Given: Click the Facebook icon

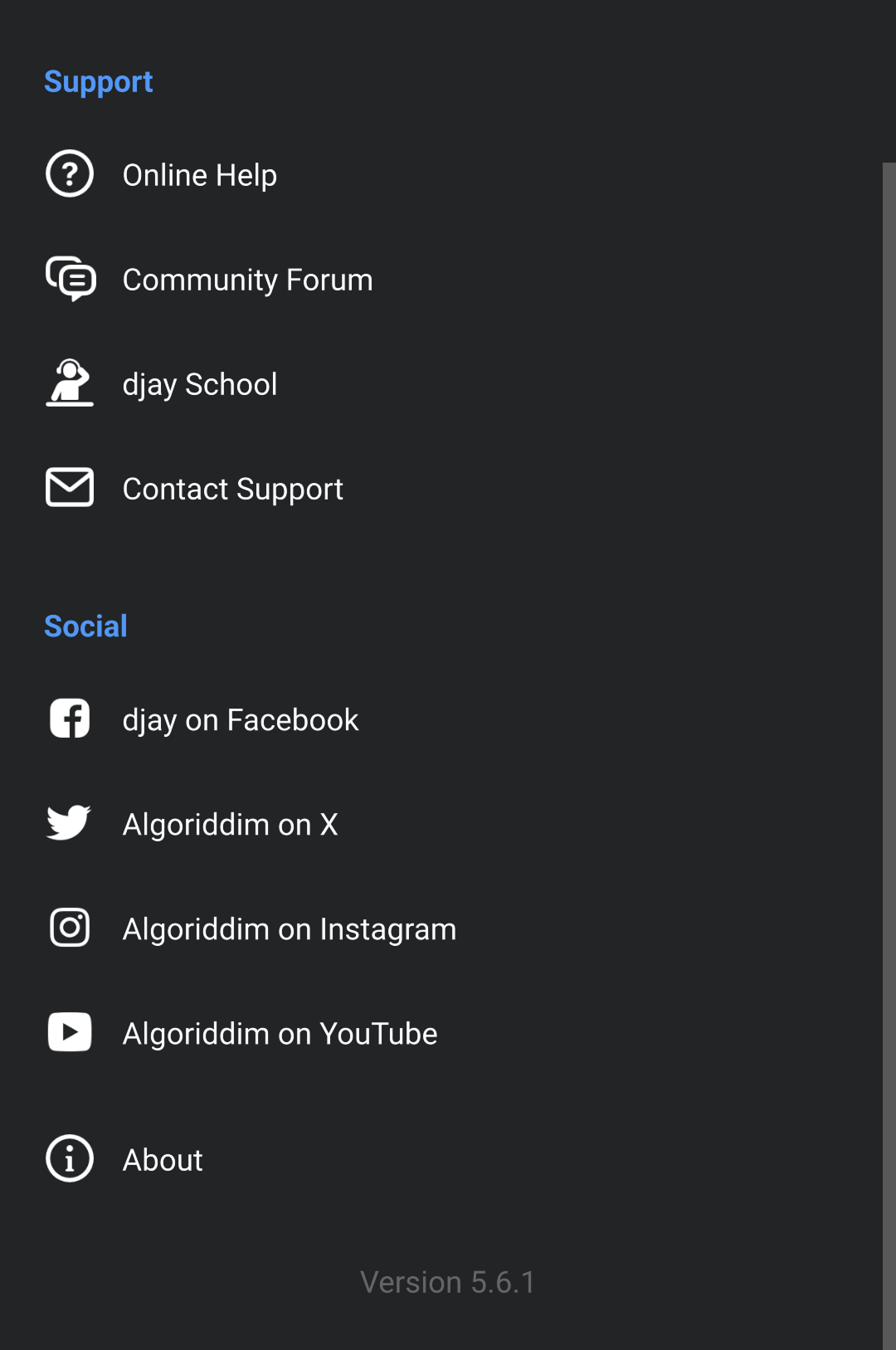Looking at the screenshot, I should point(69,719).
